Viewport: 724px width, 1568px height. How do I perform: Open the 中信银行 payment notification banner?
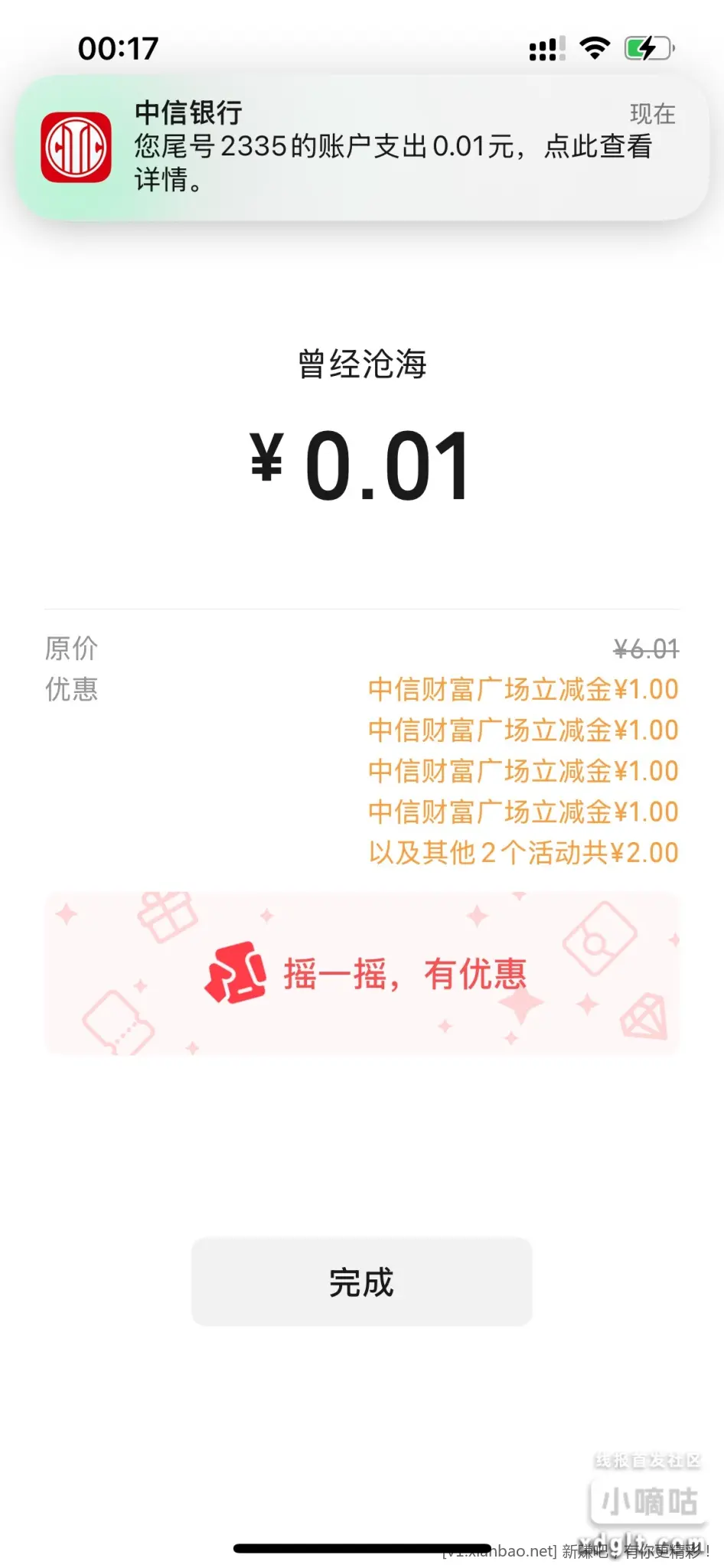click(x=362, y=147)
